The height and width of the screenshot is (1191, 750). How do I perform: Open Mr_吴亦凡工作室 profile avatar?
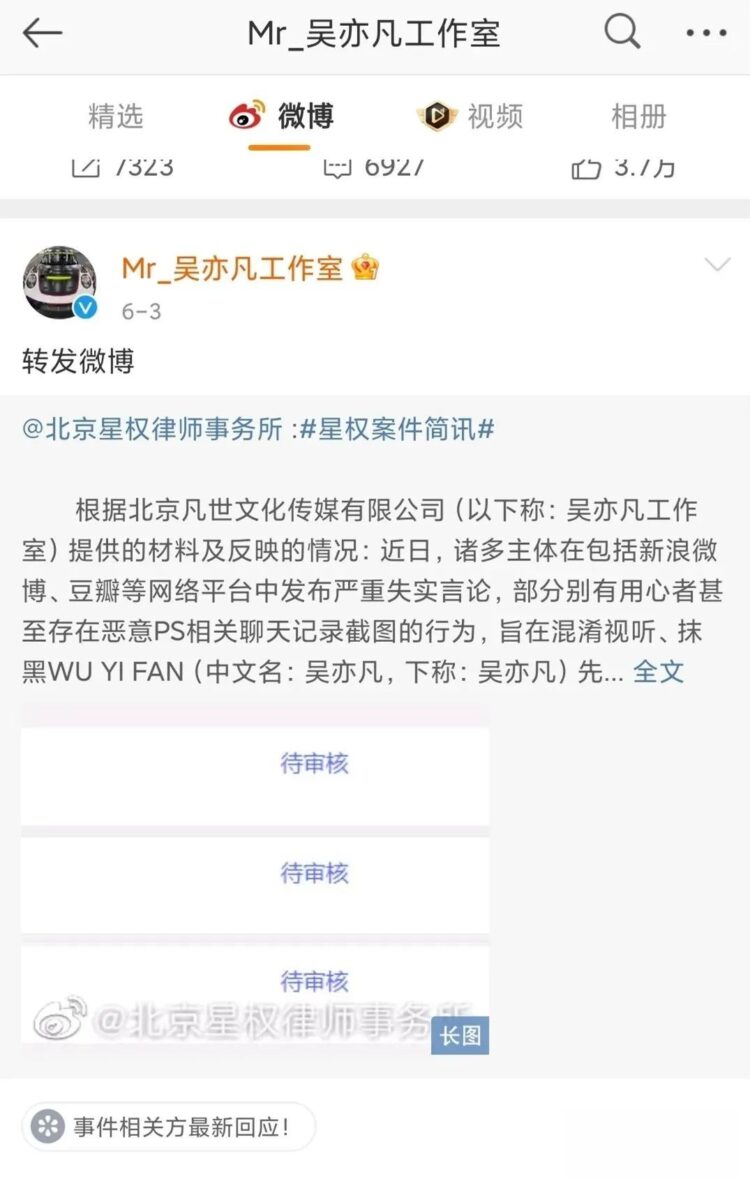click(x=60, y=282)
